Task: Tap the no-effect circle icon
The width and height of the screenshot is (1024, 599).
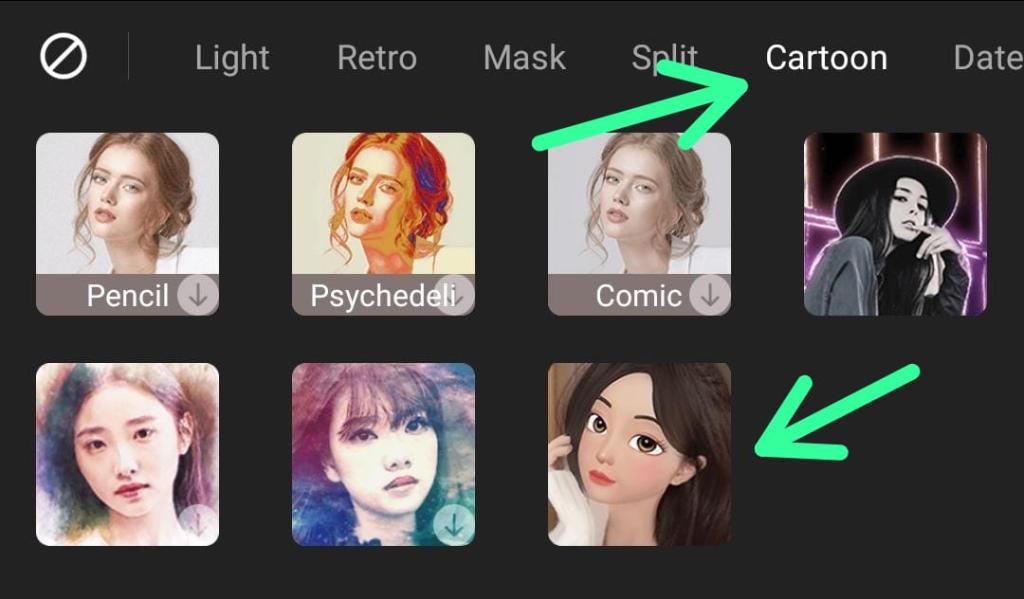Action: [x=63, y=57]
